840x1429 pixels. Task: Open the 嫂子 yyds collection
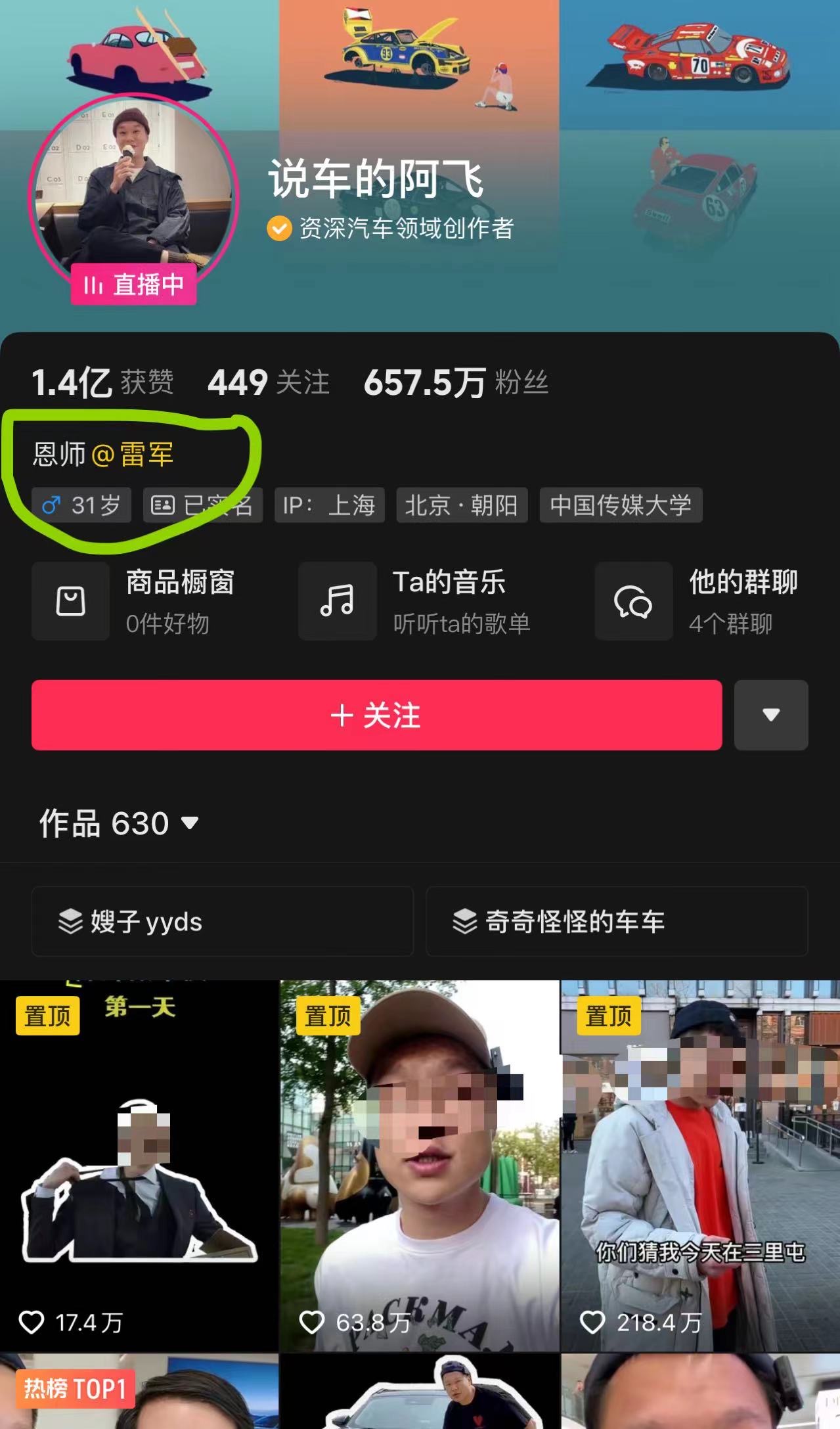click(222, 921)
